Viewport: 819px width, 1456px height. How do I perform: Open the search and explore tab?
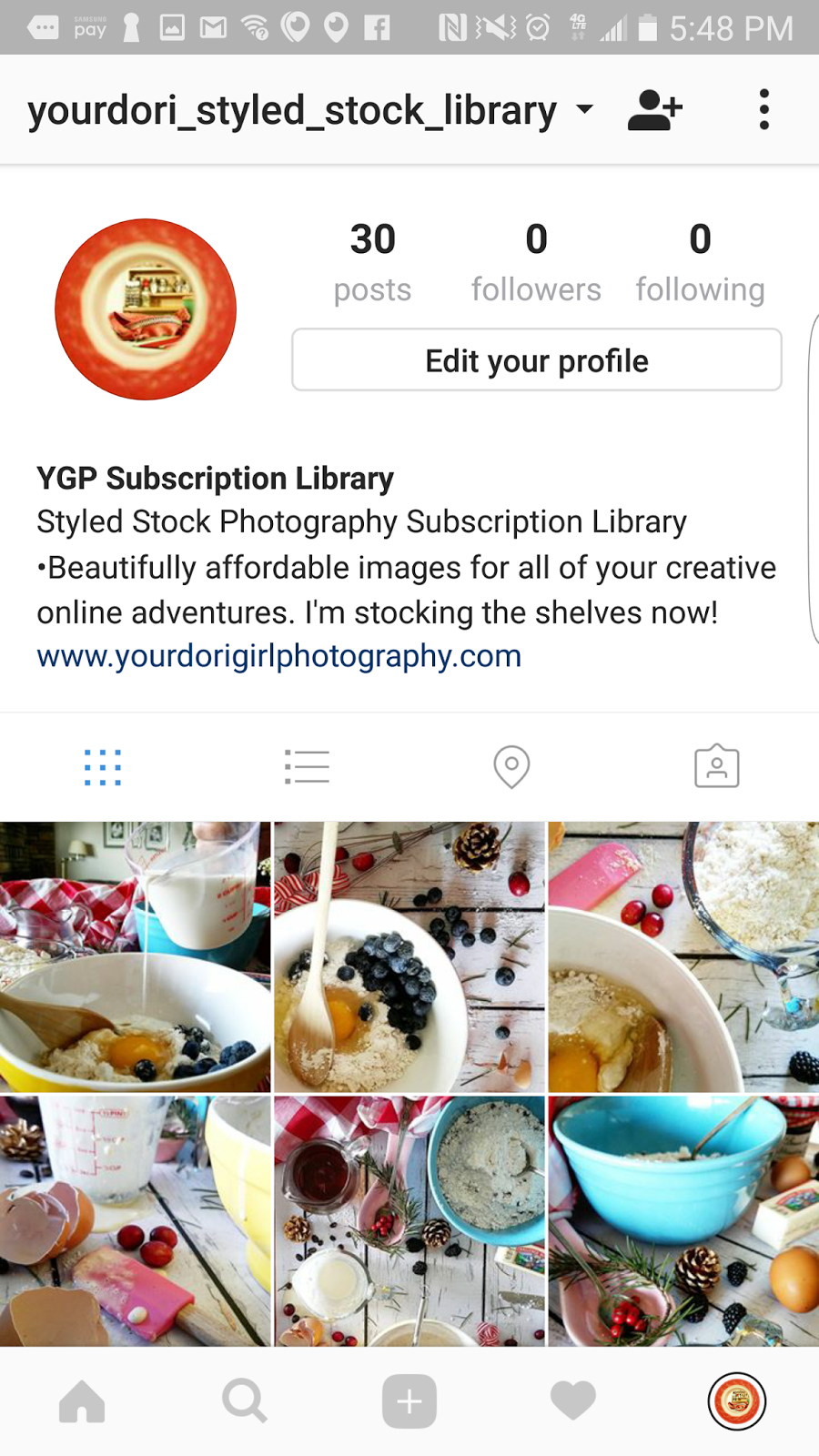click(x=245, y=1401)
